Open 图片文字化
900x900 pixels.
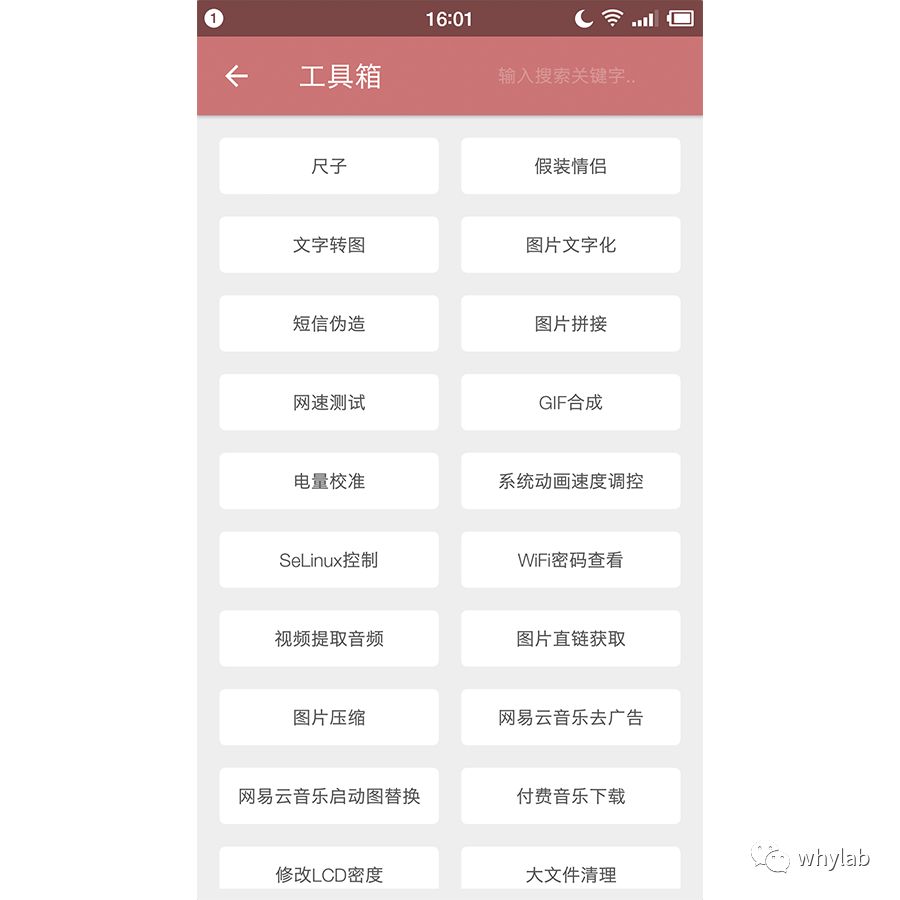[570, 245]
